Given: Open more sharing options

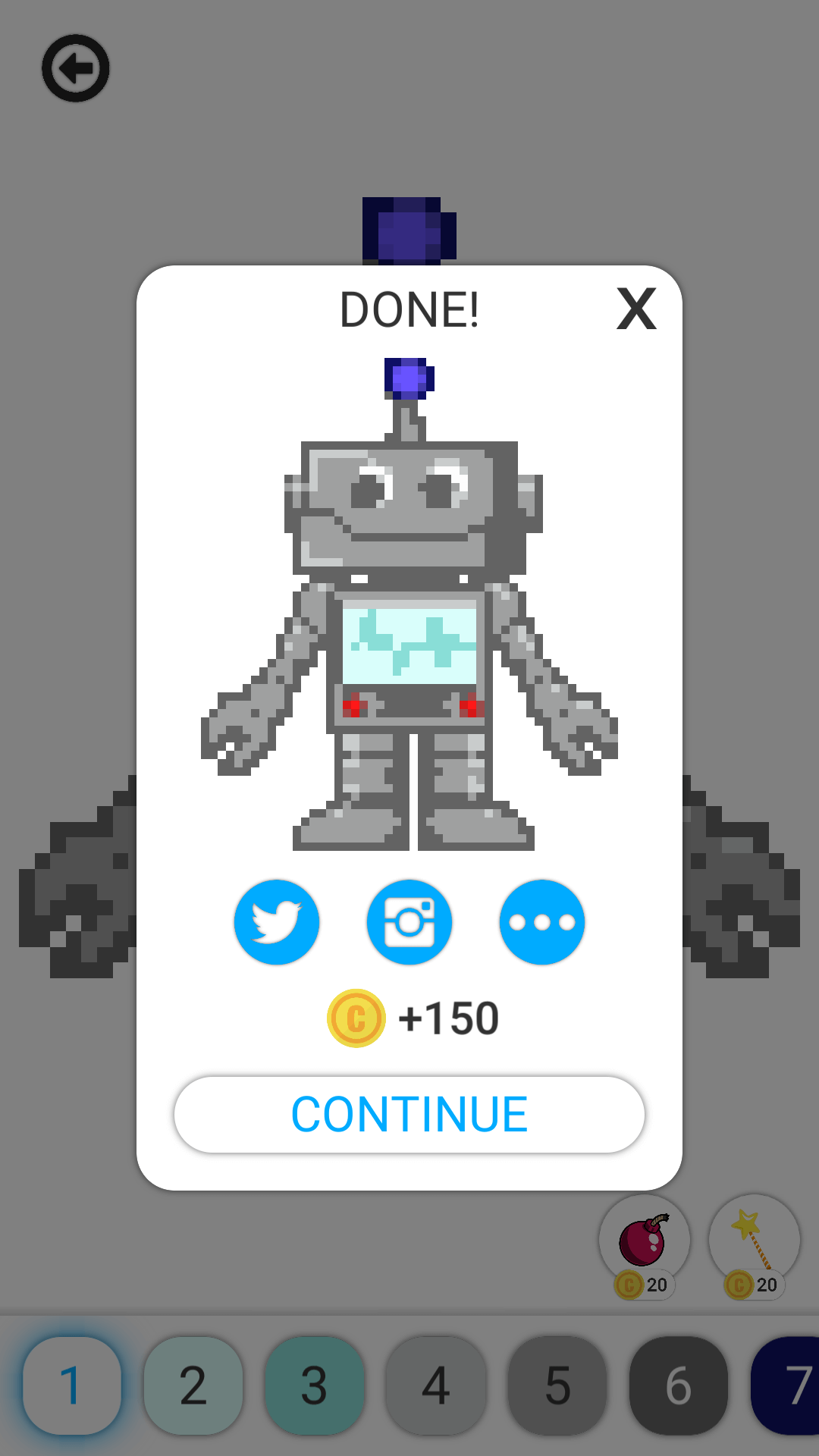Looking at the screenshot, I should tap(542, 922).
